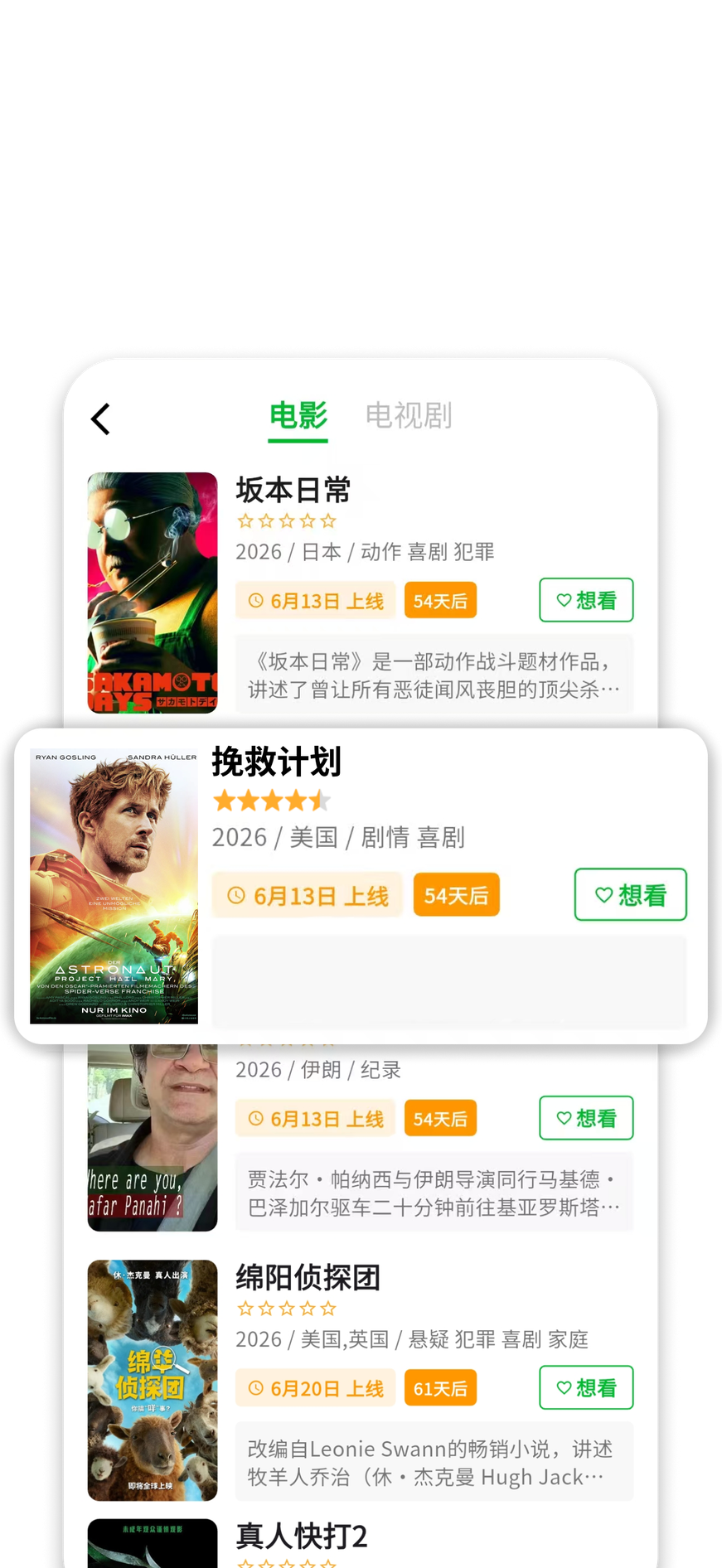Image resolution: width=722 pixels, height=1568 pixels.
Task: Click the clock icon beside 坂本日常's release date
Action: 254,600
